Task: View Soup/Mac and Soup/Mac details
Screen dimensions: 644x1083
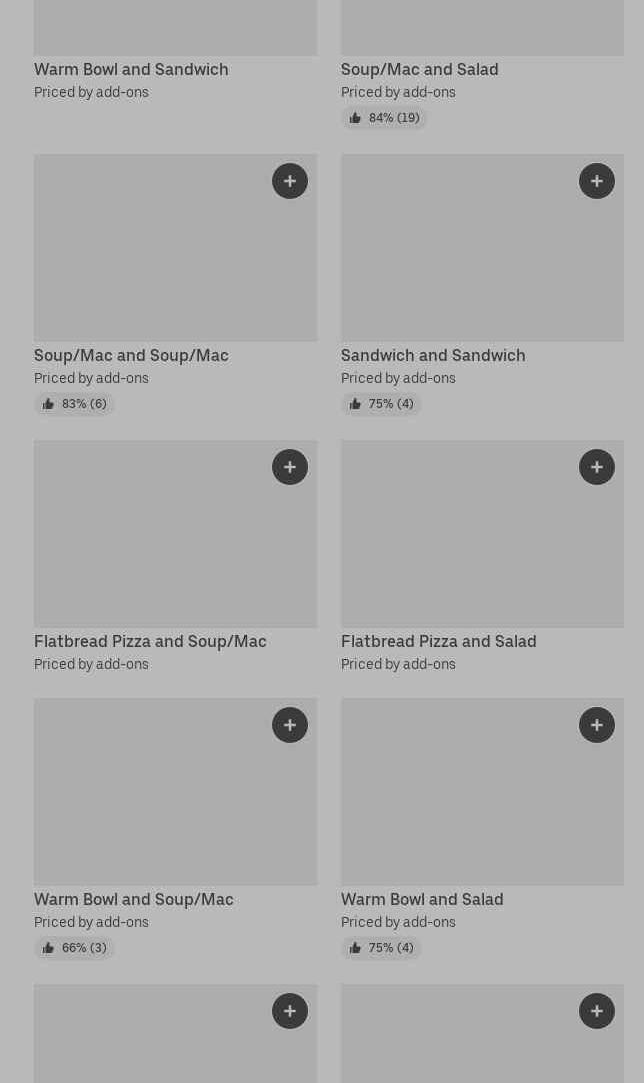Action: click(x=131, y=355)
